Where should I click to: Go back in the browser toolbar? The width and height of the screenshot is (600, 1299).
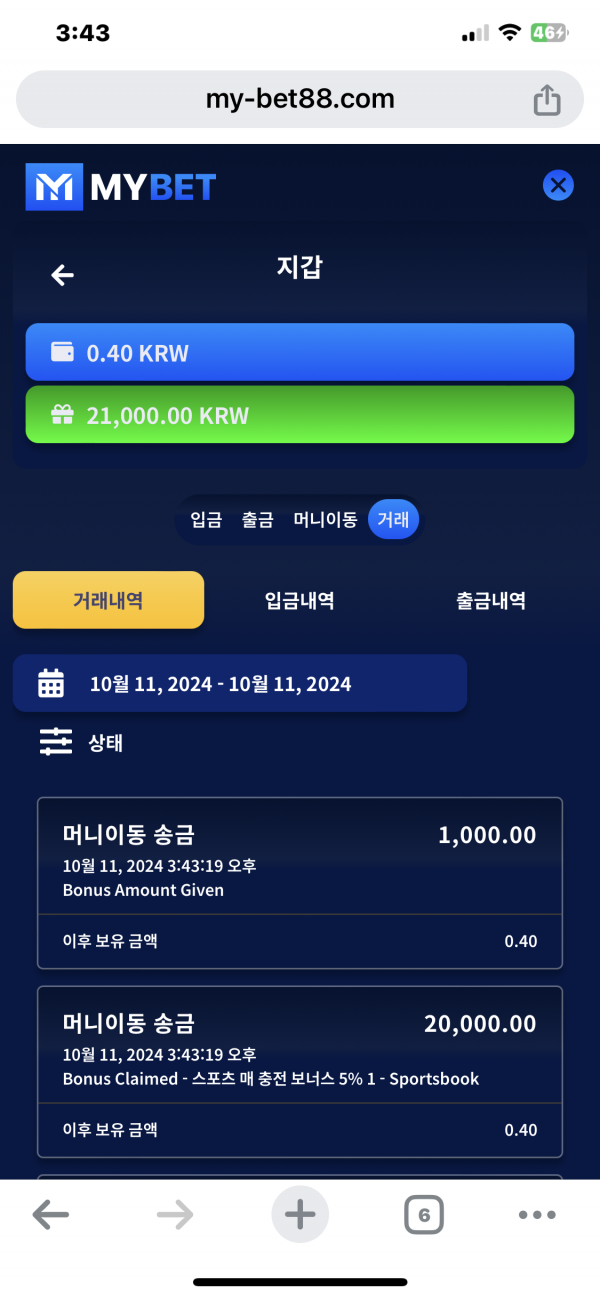pyautogui.click(x=51, y=1215)
